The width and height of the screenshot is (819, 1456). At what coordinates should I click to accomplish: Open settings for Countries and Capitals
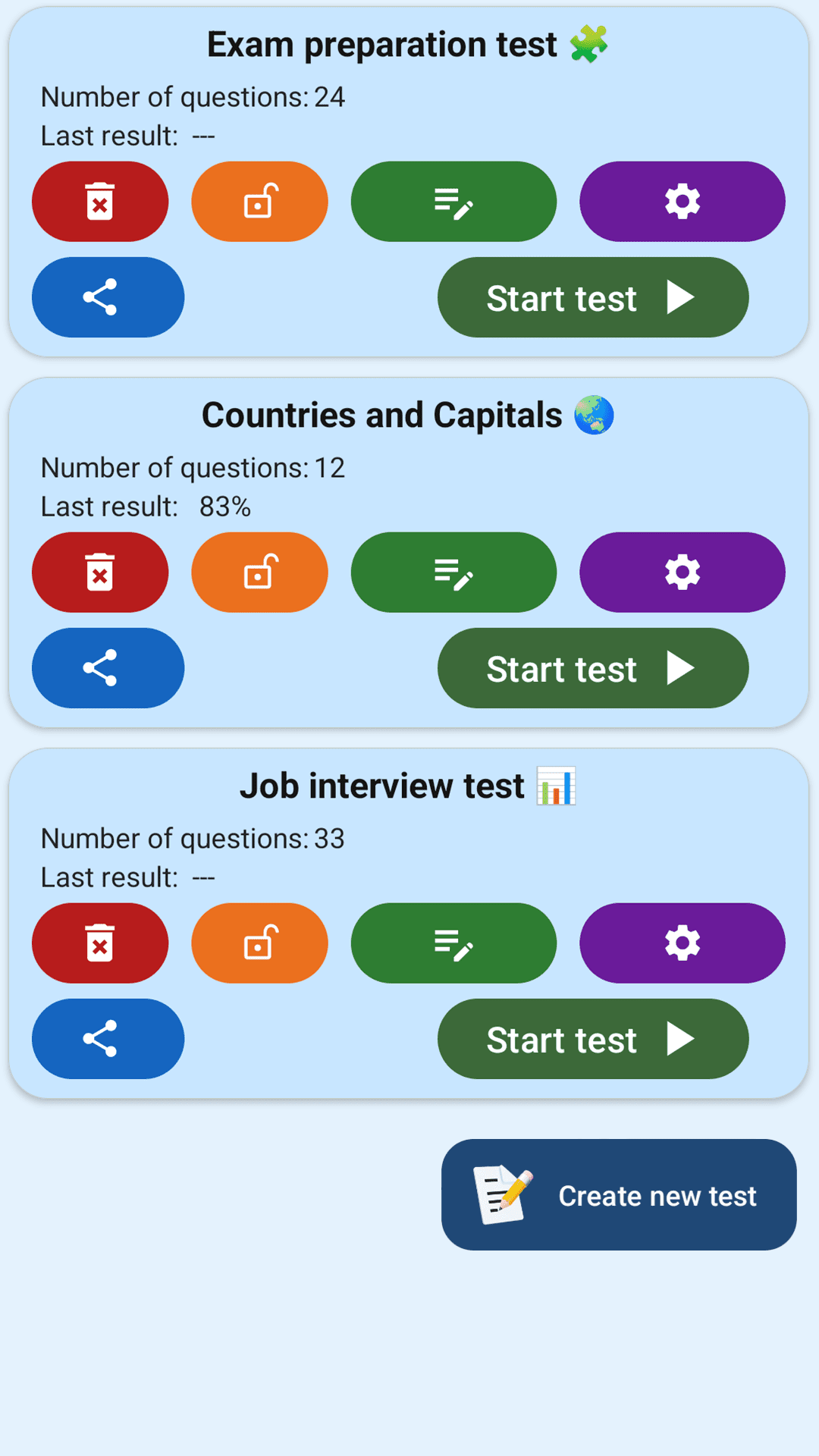(x=682, y=573)
